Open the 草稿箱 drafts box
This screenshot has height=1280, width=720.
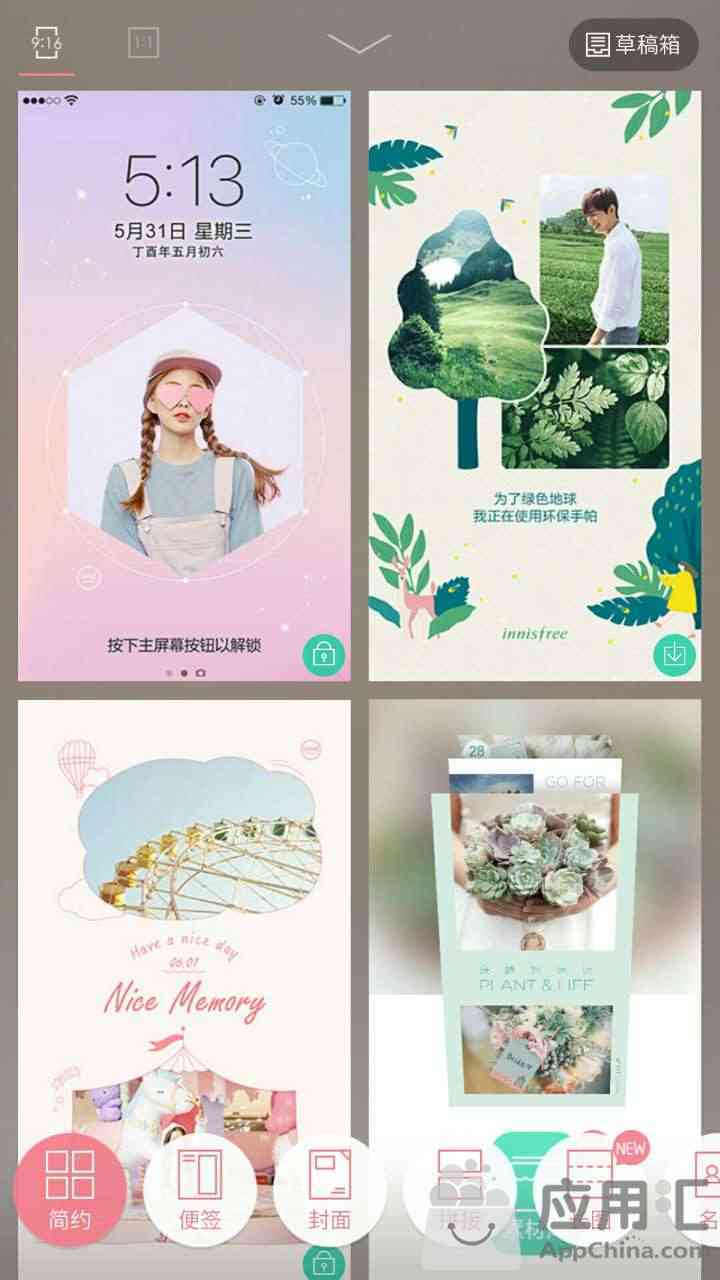(633, 45)
